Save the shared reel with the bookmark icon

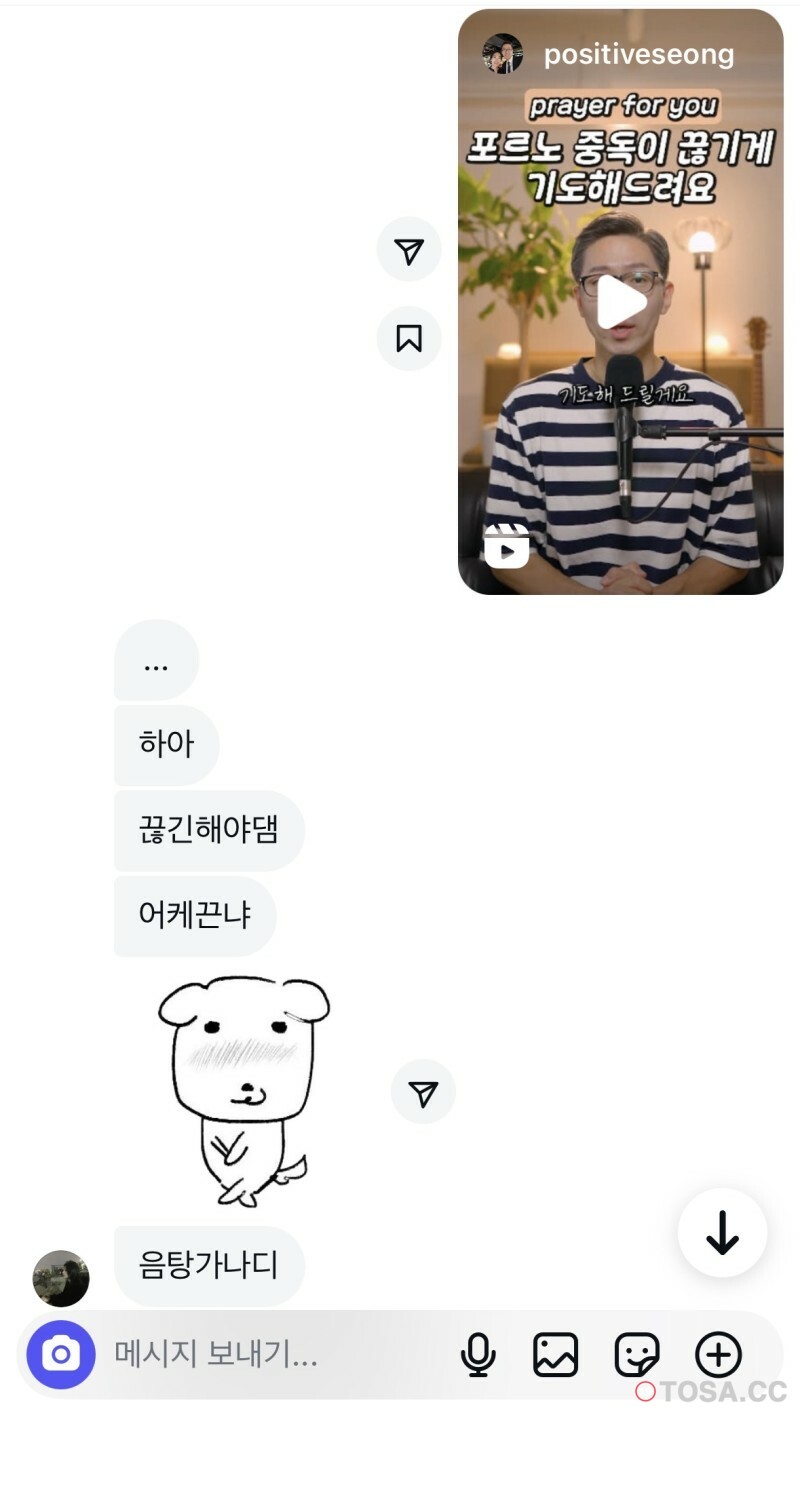409,339
